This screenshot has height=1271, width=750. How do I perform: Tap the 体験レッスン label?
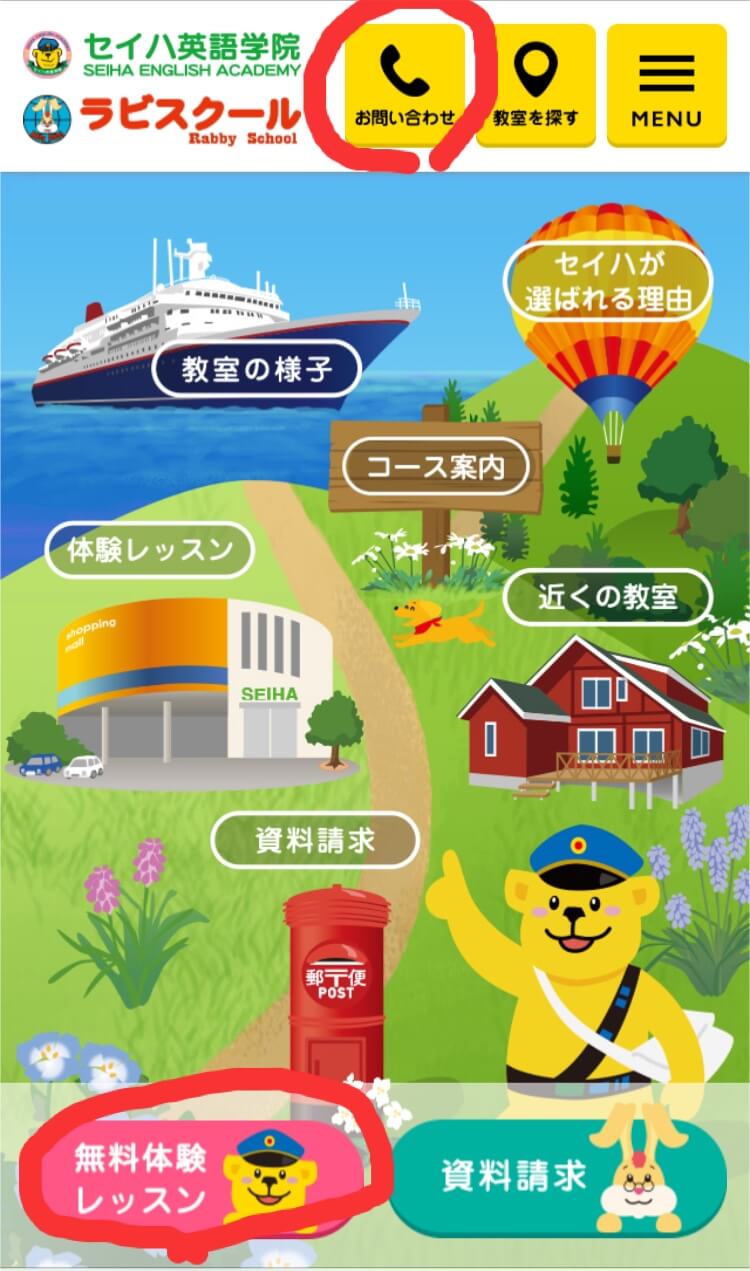[150, 549]
